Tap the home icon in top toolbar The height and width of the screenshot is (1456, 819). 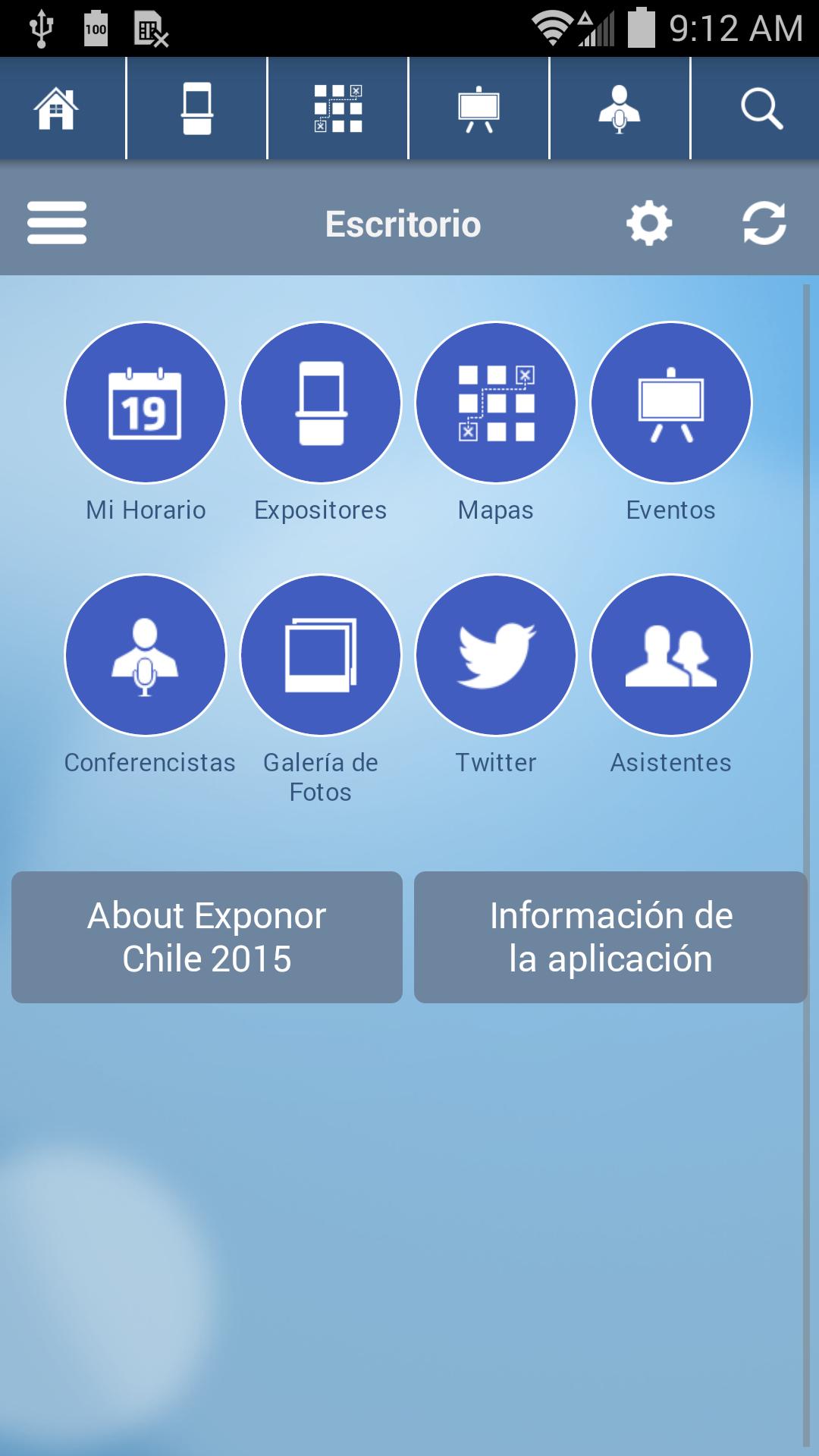point(55,107)
